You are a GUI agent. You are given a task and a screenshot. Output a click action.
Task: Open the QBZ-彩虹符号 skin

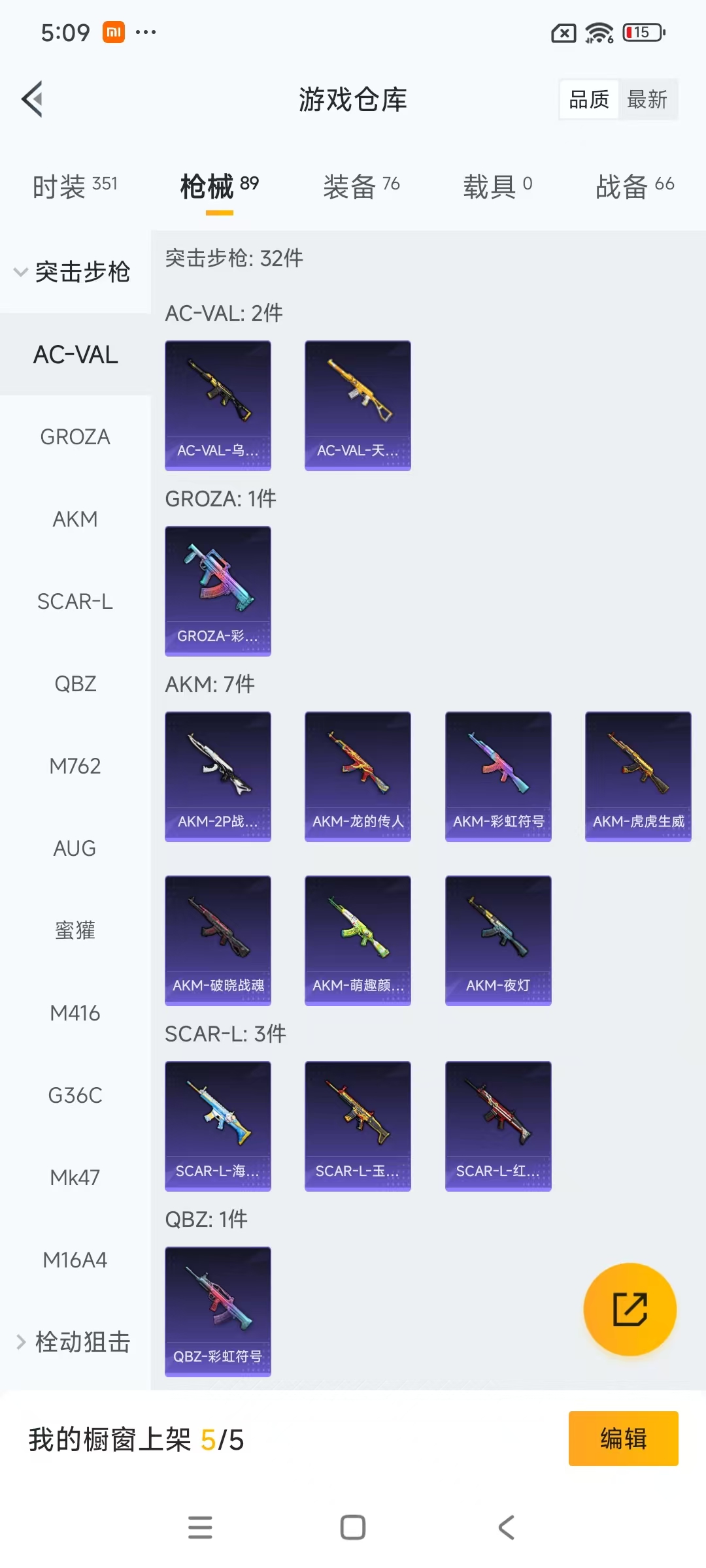tap(218, 1311)
